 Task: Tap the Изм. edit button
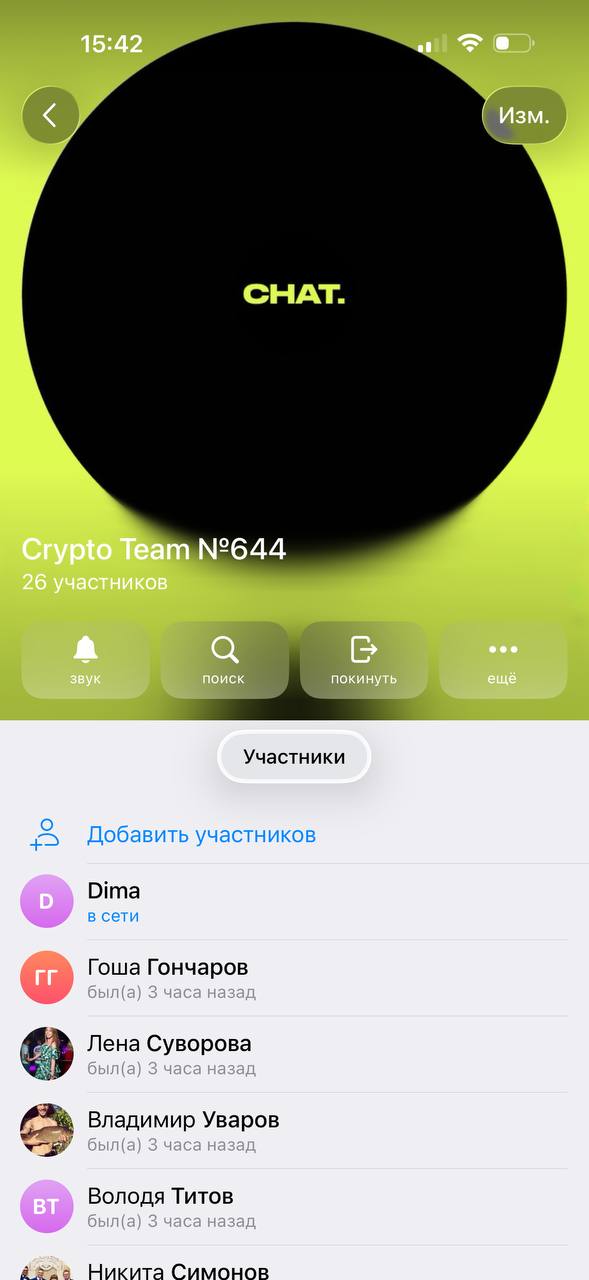pos(524,115)
